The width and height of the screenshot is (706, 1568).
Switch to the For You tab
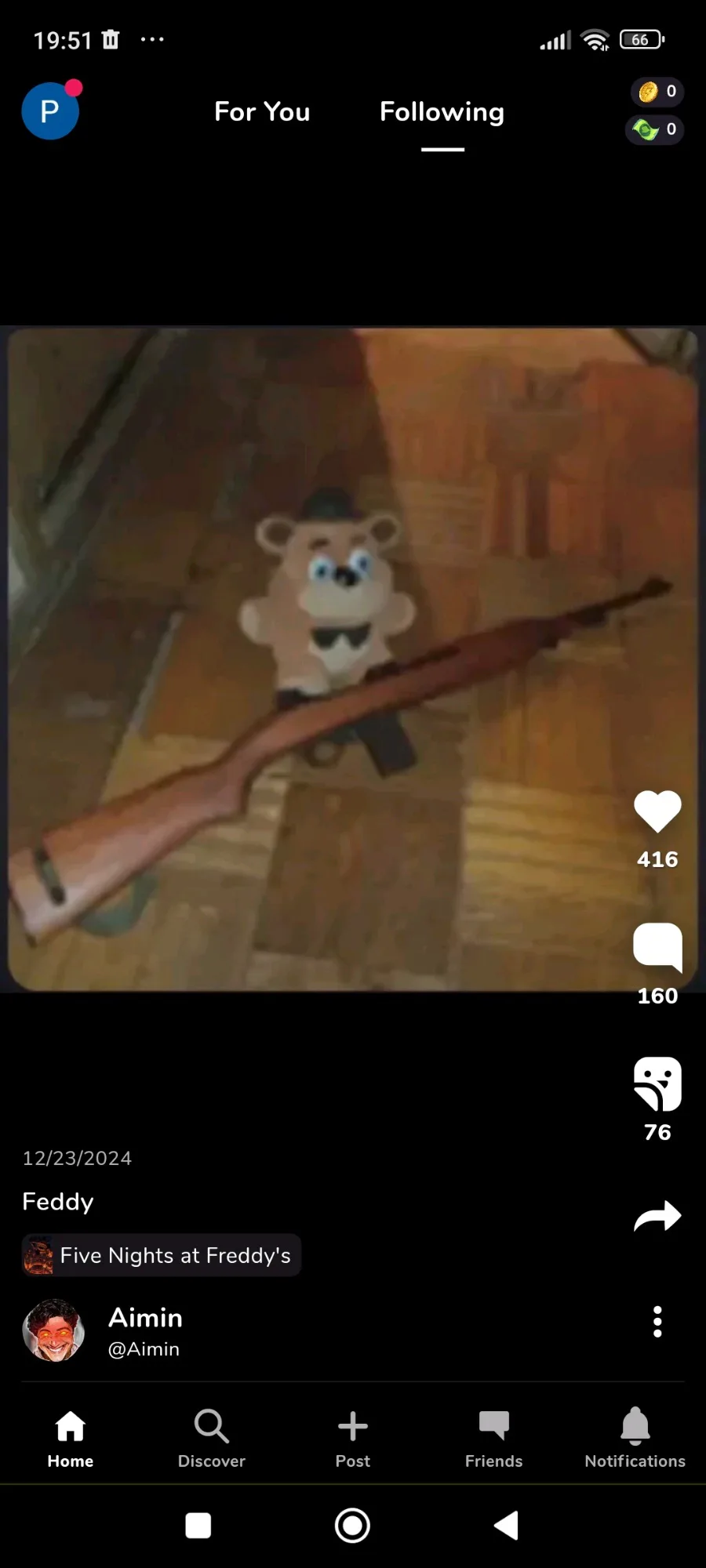pos(262,112)
